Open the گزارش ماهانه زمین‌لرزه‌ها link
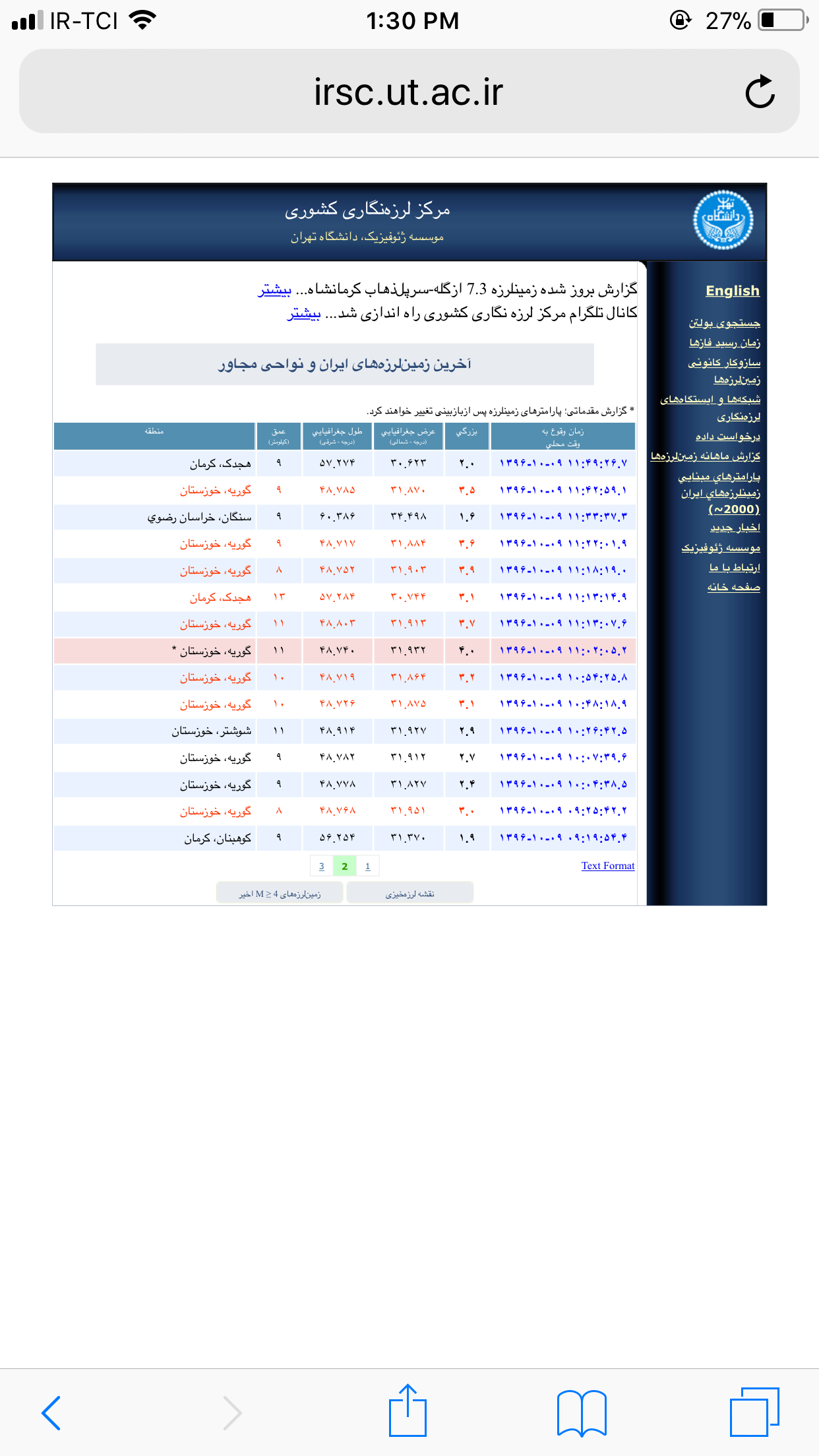 click(705, 456)
